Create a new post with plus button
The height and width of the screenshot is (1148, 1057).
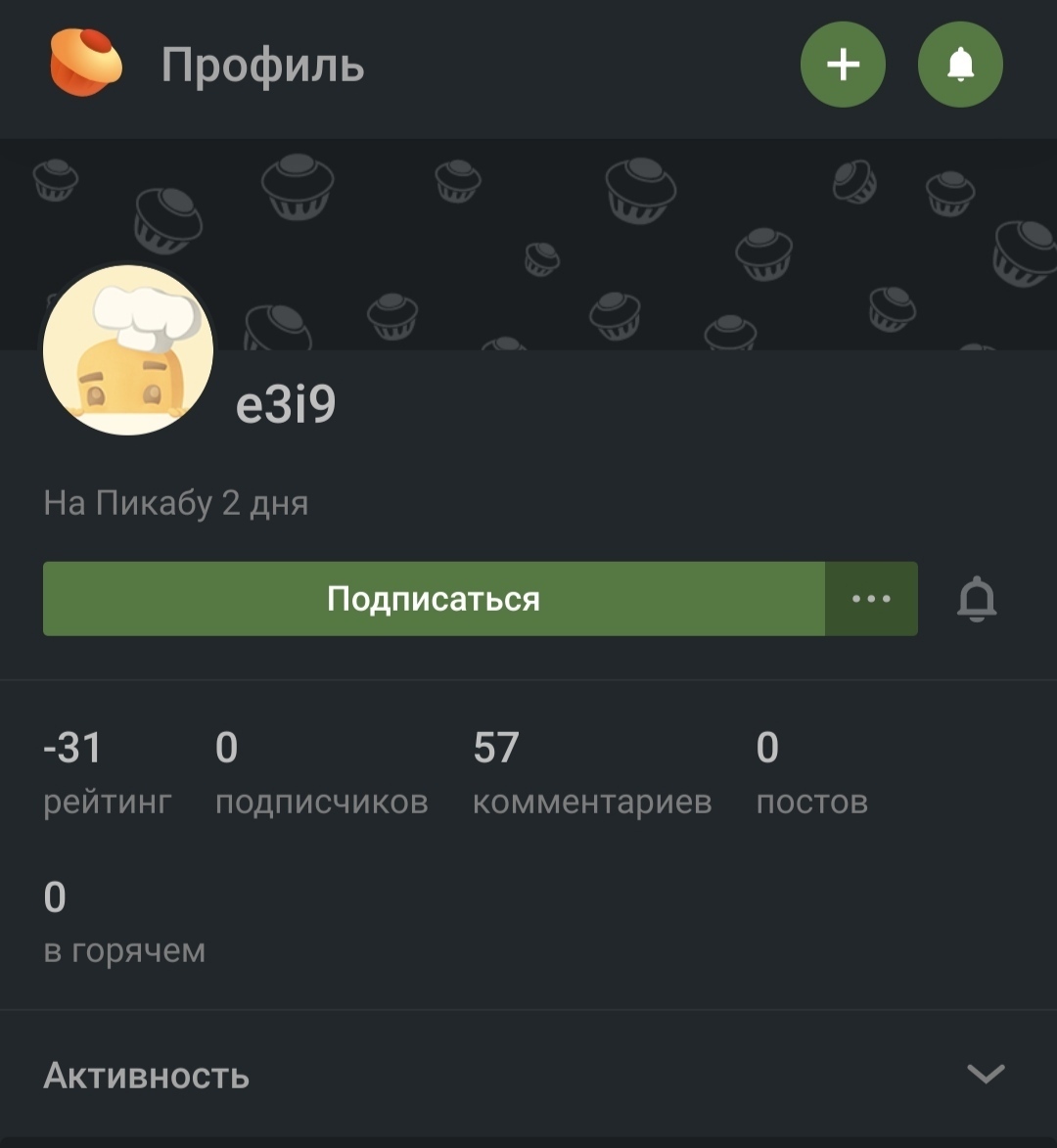point(843,65)
